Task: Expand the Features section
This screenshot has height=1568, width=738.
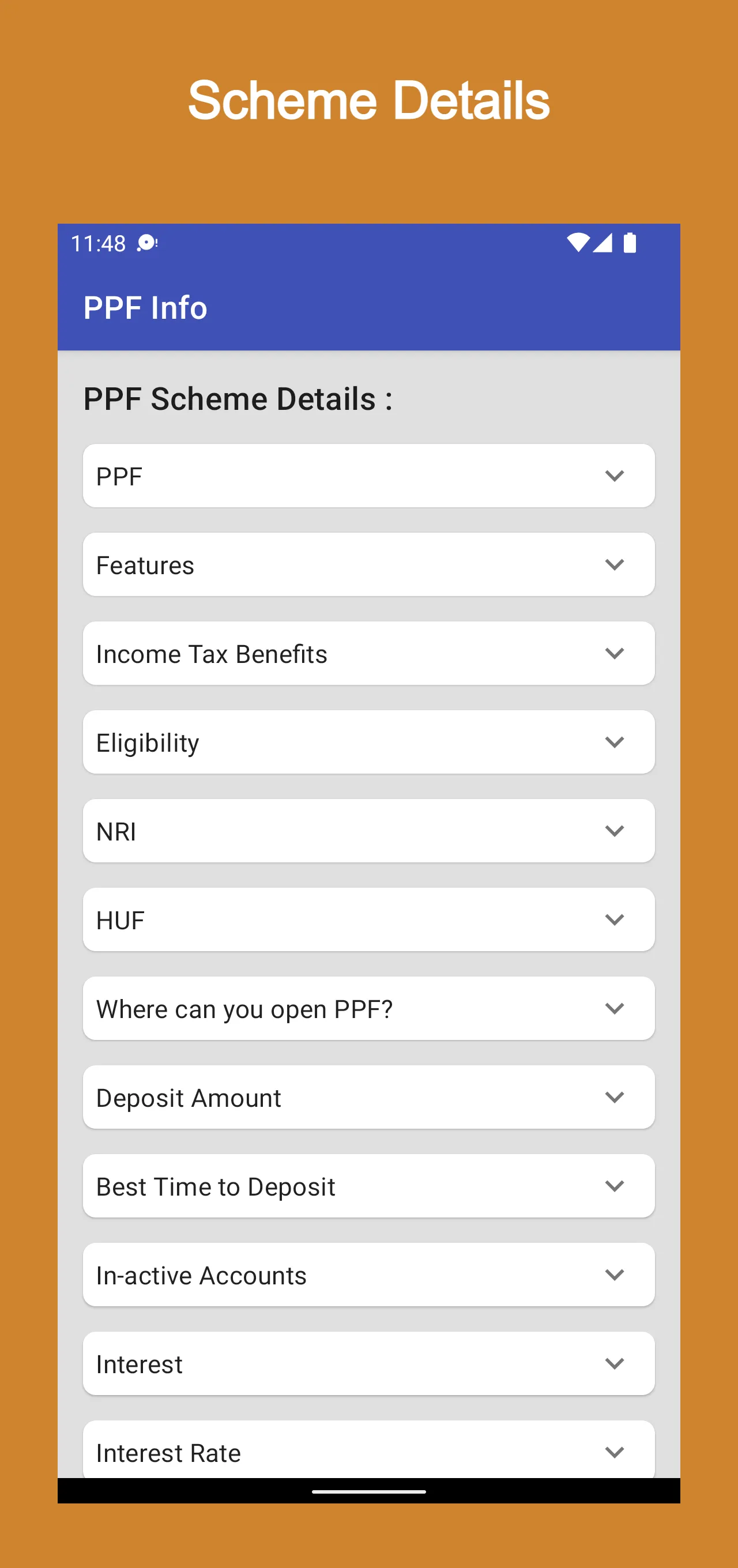Action: click(369, 564)
